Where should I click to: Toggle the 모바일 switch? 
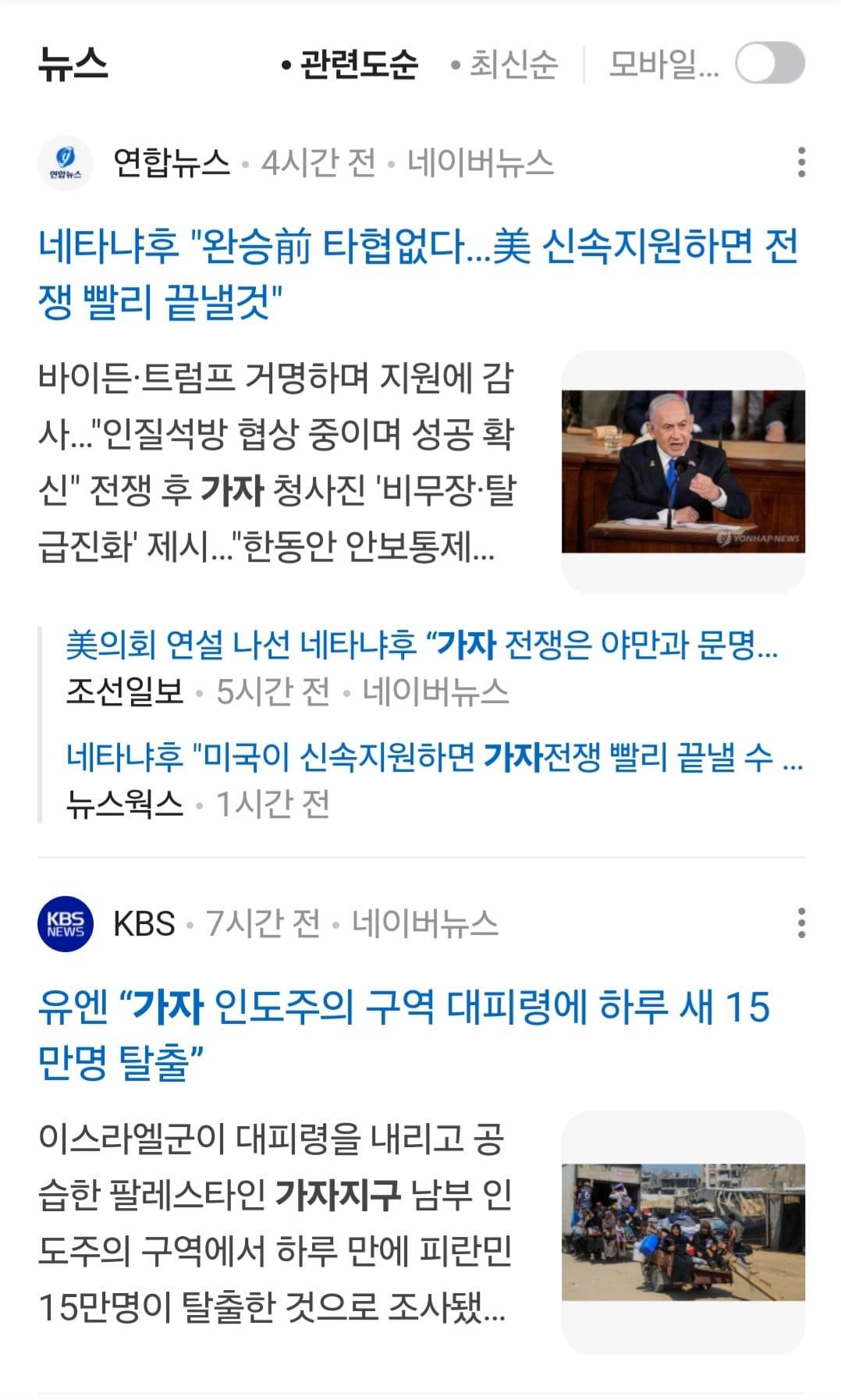point(769,63)
